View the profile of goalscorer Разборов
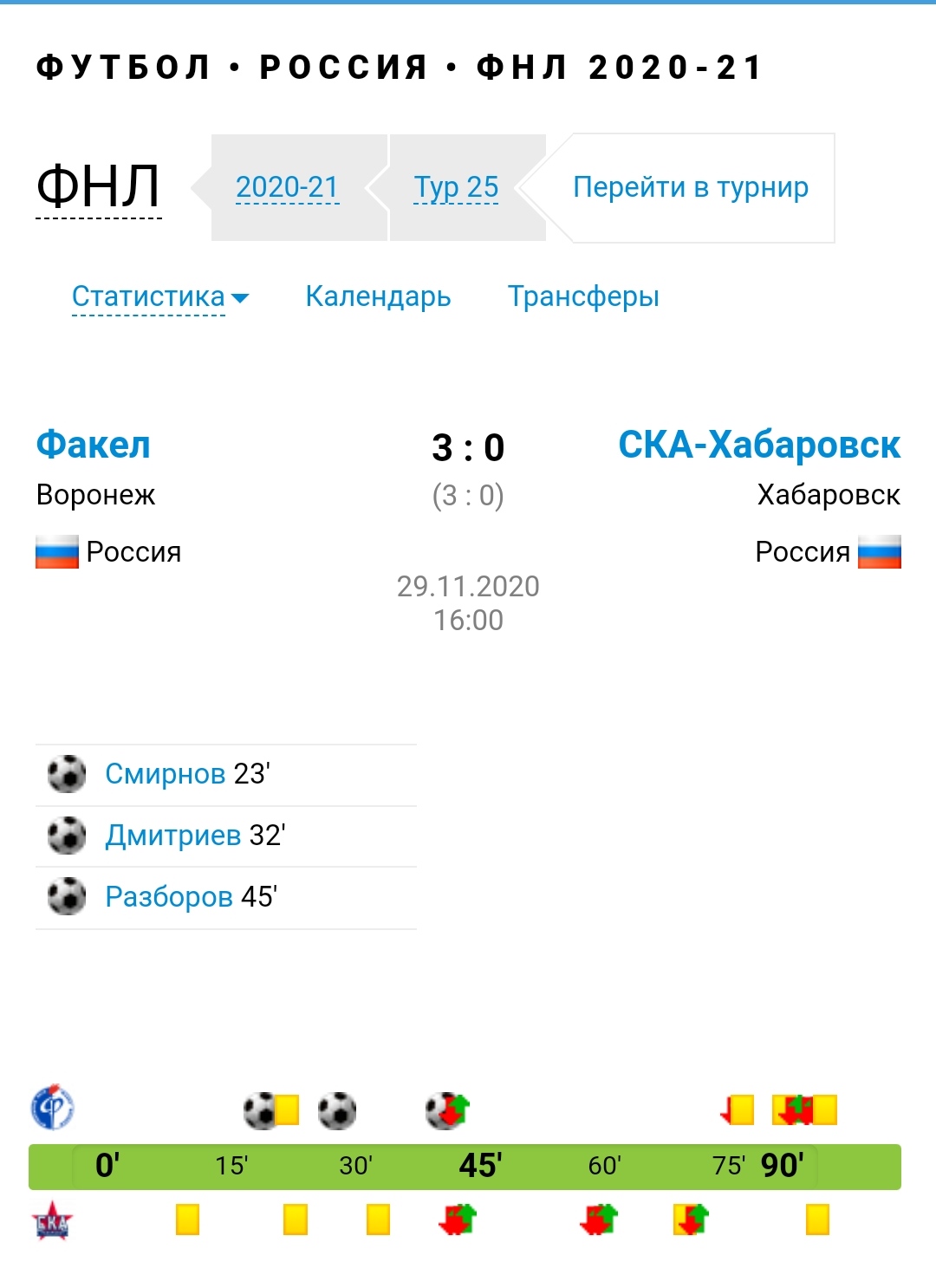Image resolution: width=936 pixels, height=1288 pixels. pos(169,896)
